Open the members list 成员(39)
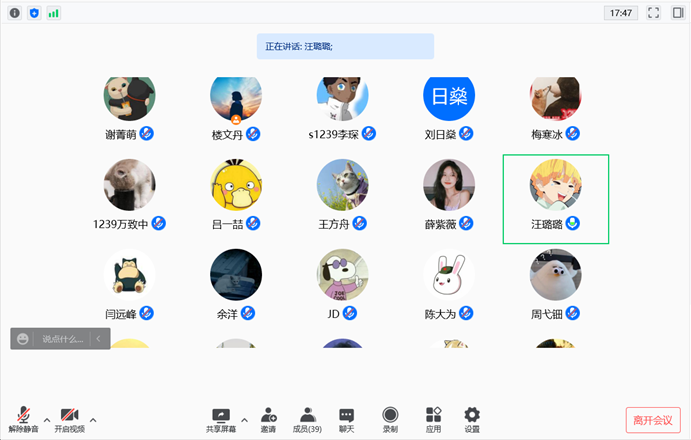691x440 pixels. [x=307, y=419]
